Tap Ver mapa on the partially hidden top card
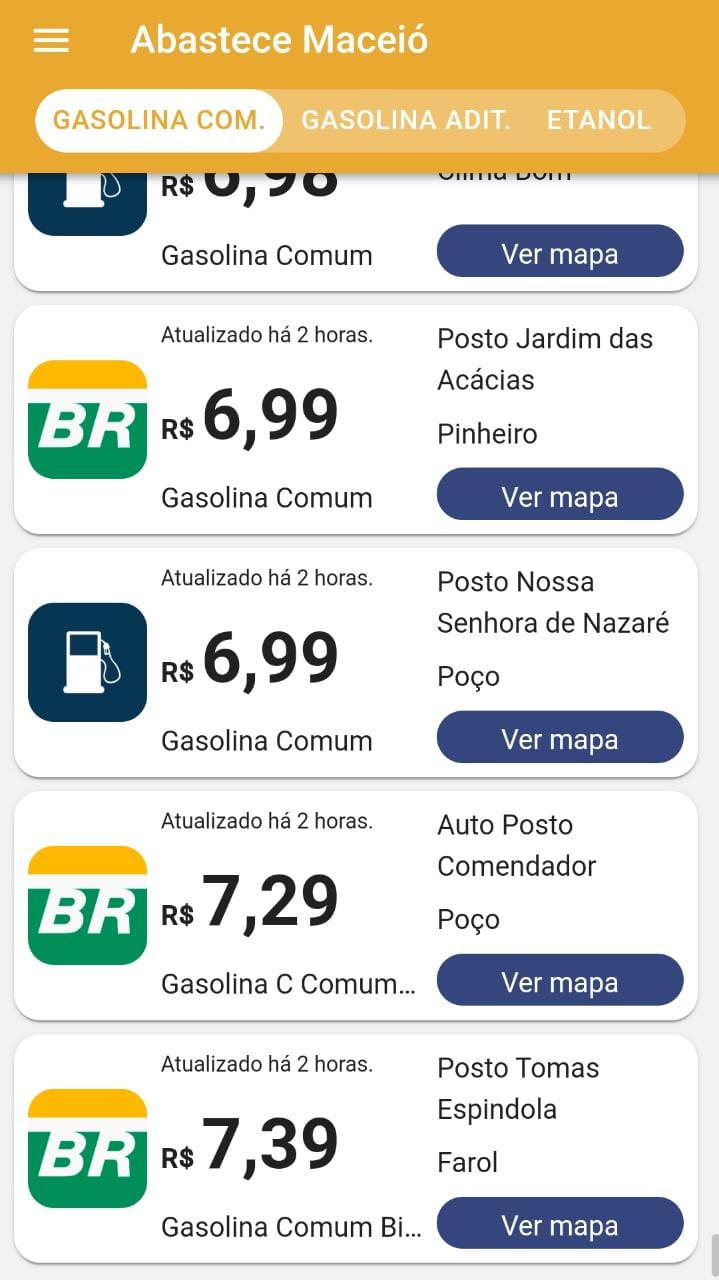Viewport: 719px width, 1280px height. click(x=560, y=252)
